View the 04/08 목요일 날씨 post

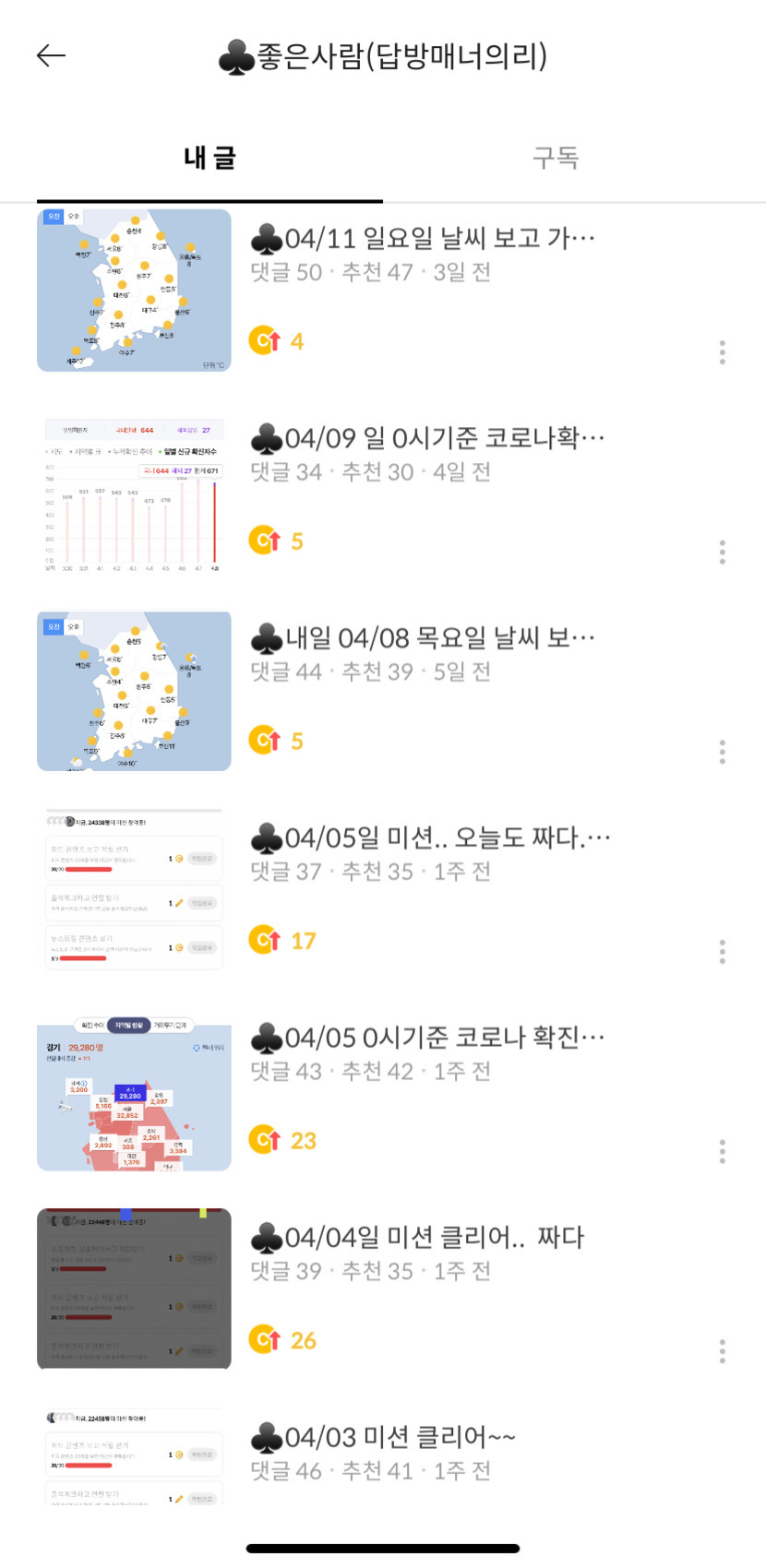point(423,638)
